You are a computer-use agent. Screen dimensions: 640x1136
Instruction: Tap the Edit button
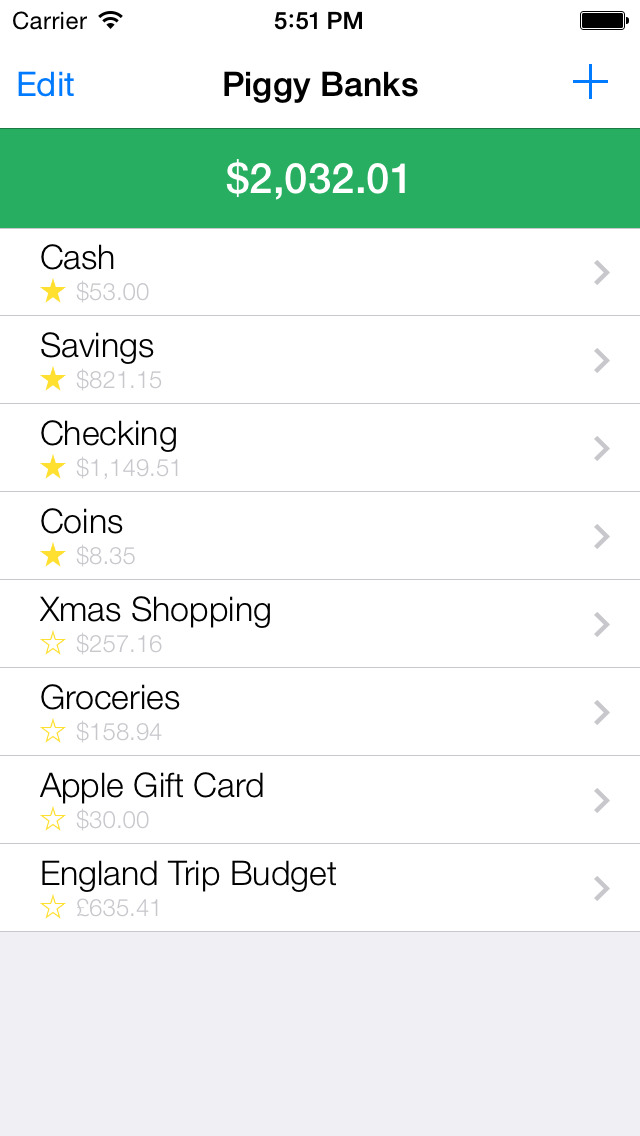(x=46, y=85)
